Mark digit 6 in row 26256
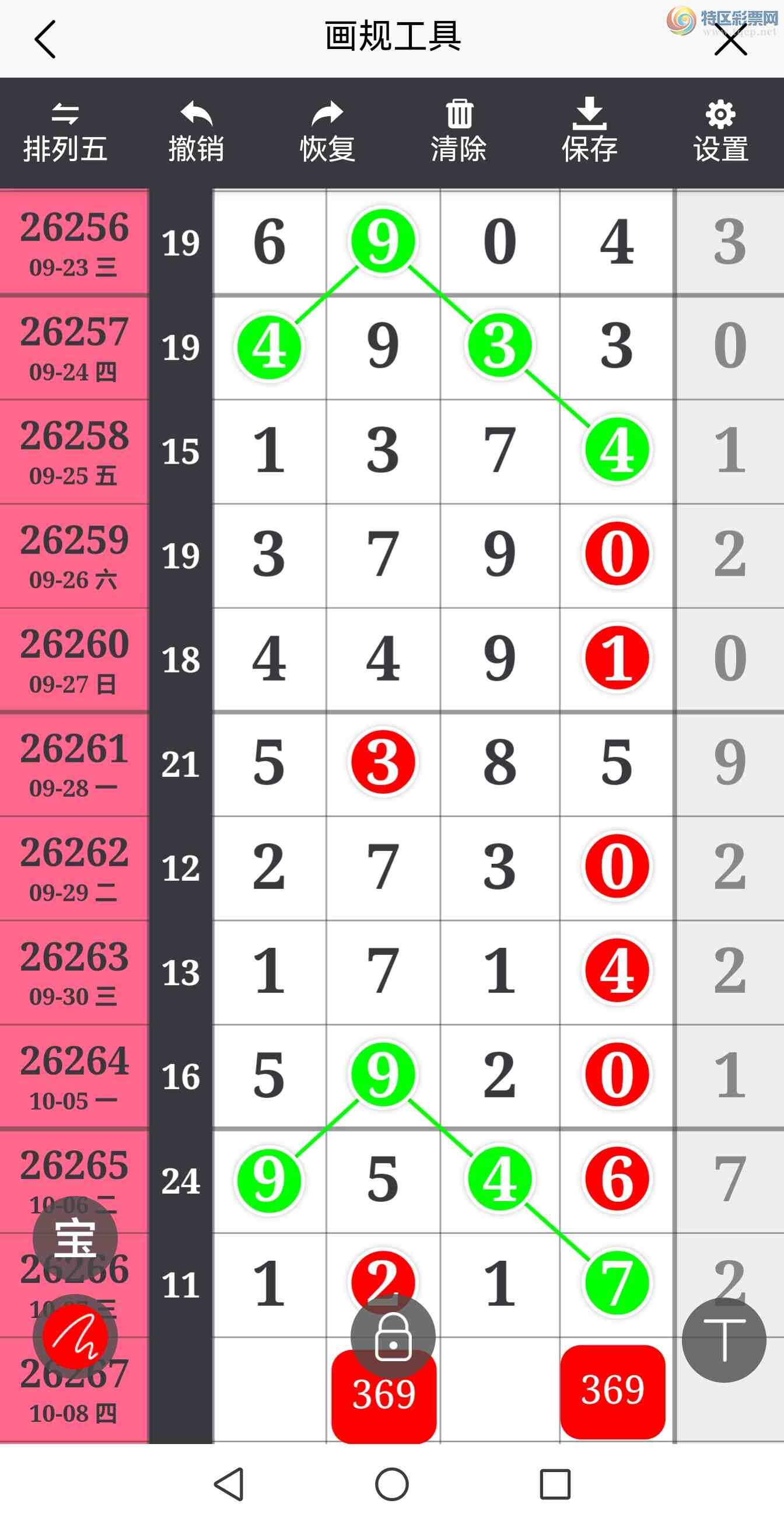Screen dimensions: 784x1524 point(269,242)
